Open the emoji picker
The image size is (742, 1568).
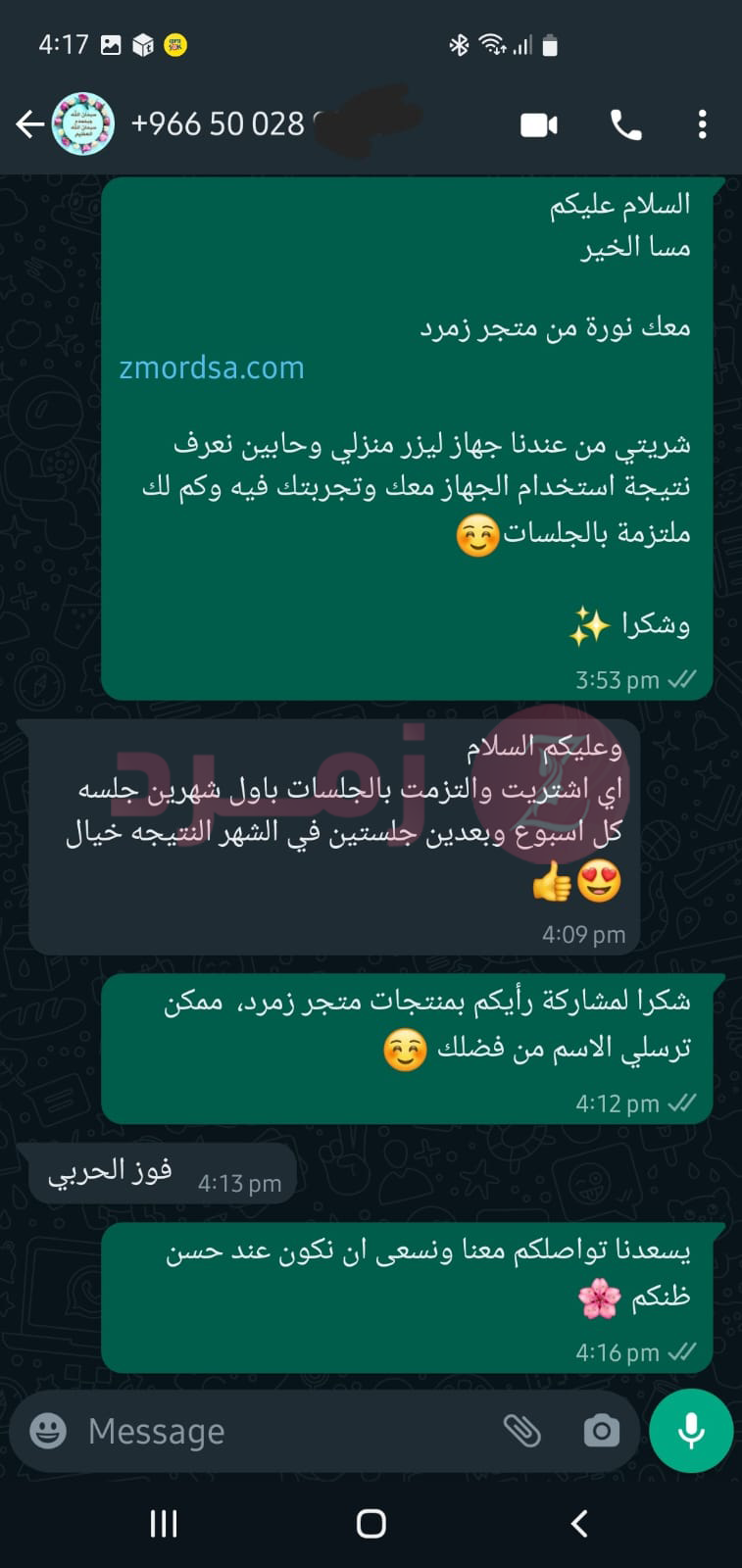tap(48, 1431)
